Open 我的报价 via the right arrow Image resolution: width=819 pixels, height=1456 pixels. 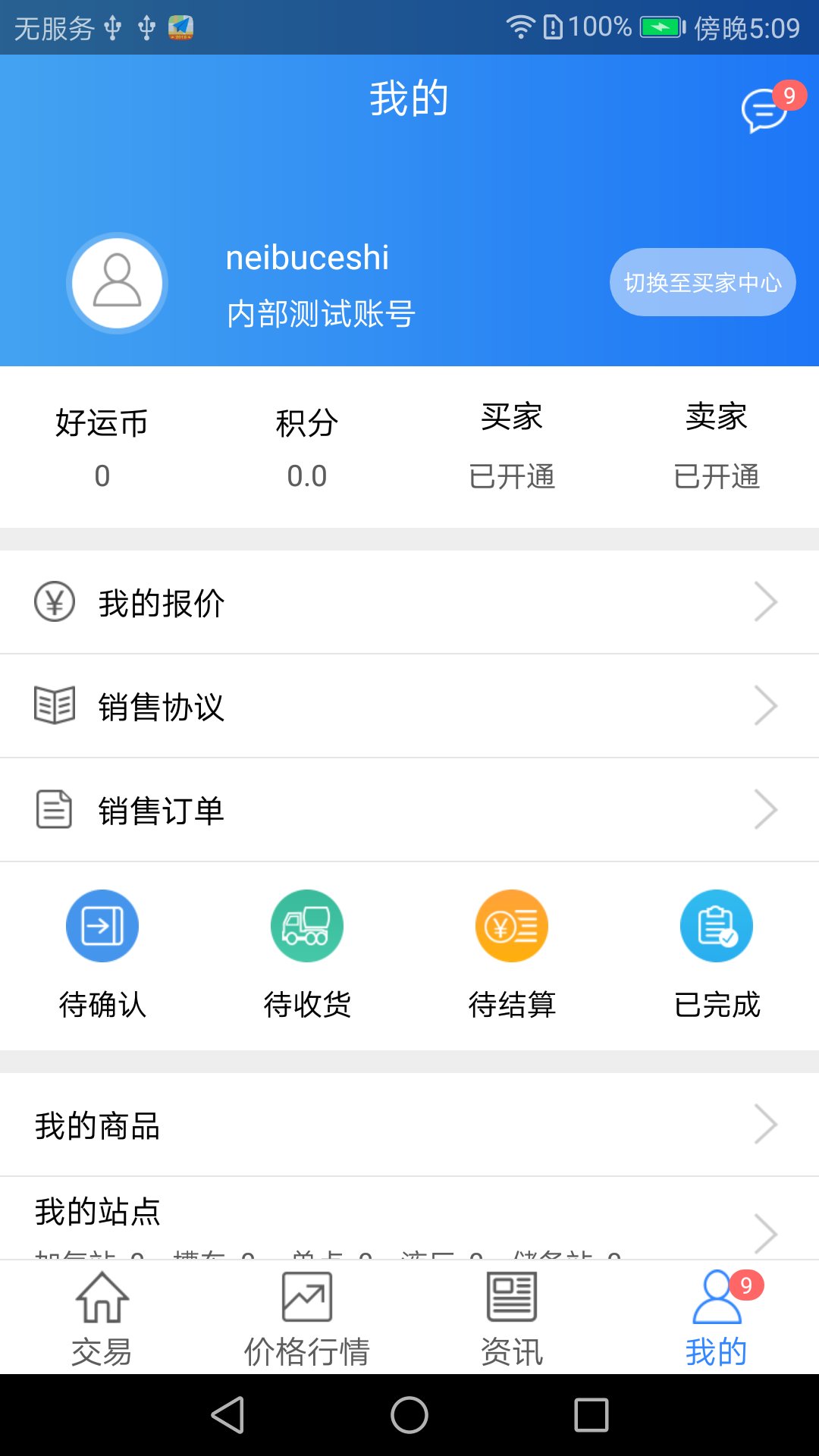coord(767,601)
